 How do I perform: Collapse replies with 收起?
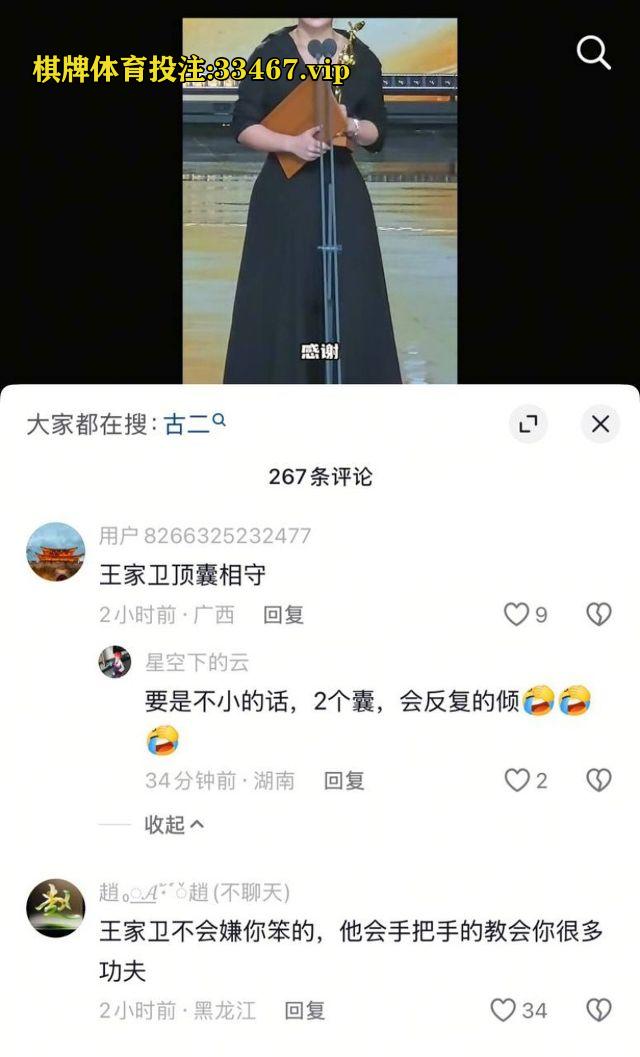175,824
